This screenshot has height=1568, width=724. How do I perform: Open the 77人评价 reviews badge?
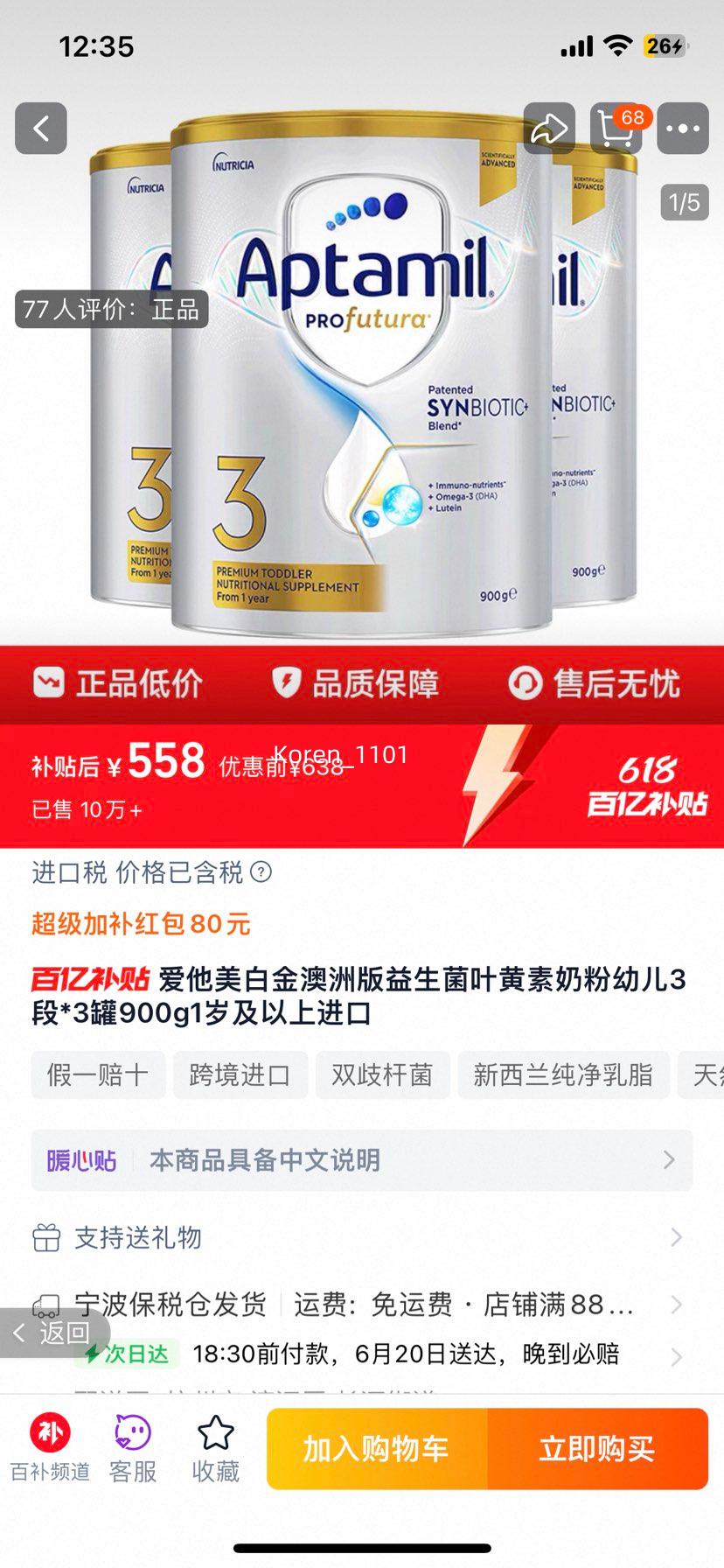click(x=111, y=309)
